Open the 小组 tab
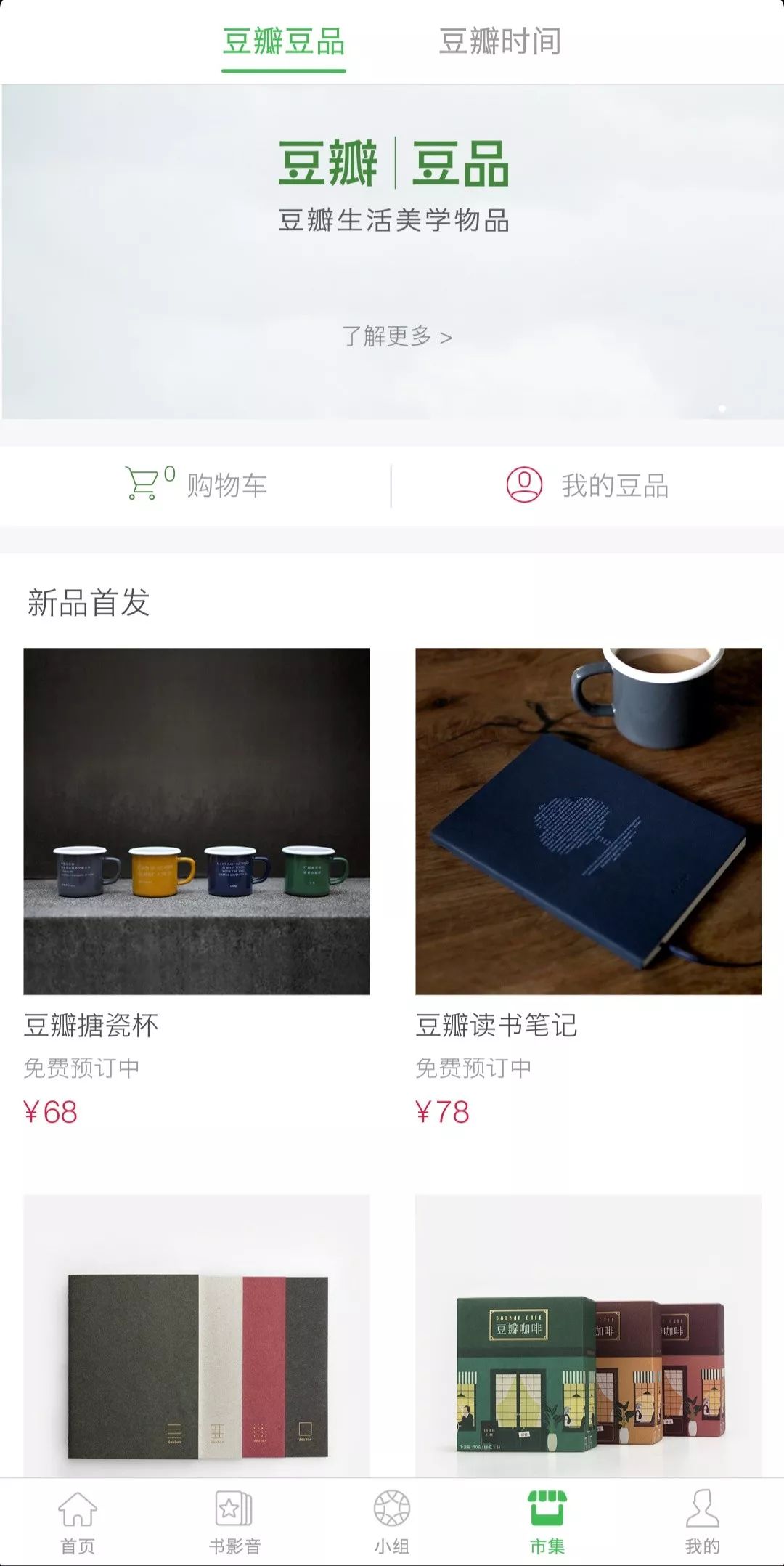Screen dimensions: 784x1566 pos(392,1522)
